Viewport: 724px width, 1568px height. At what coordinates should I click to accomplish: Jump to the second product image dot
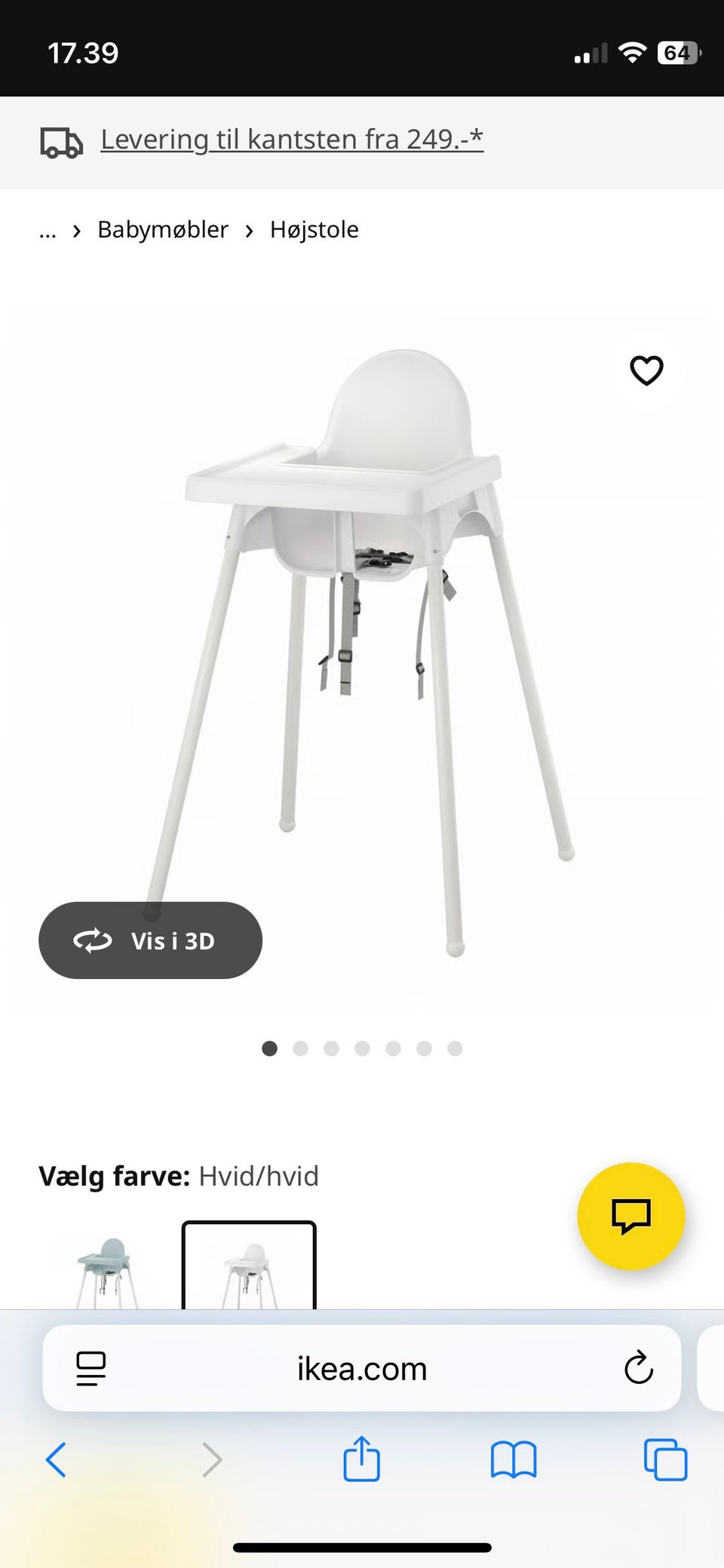pos(300,1048)
